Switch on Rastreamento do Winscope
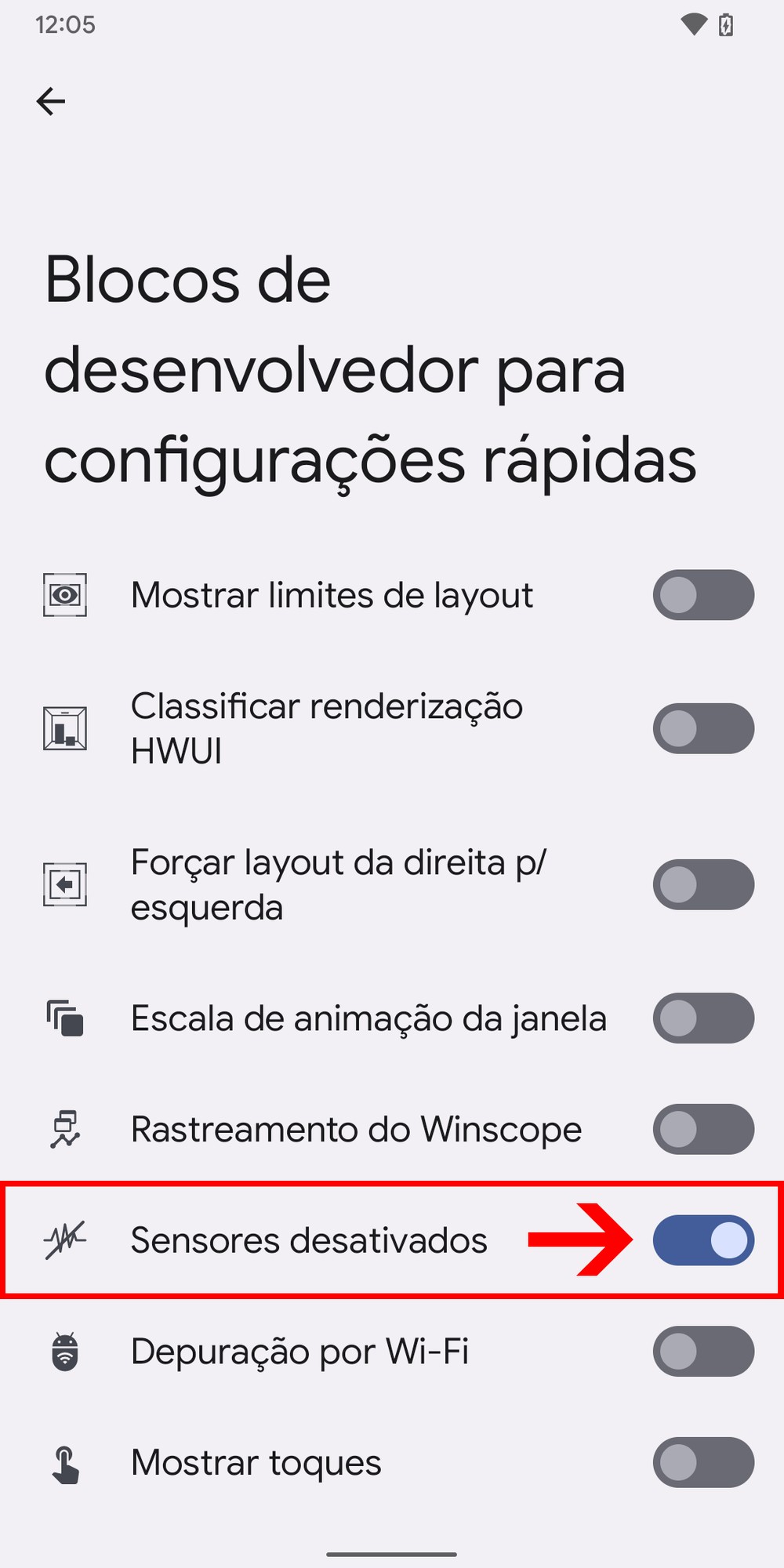 click(703, 1129)
